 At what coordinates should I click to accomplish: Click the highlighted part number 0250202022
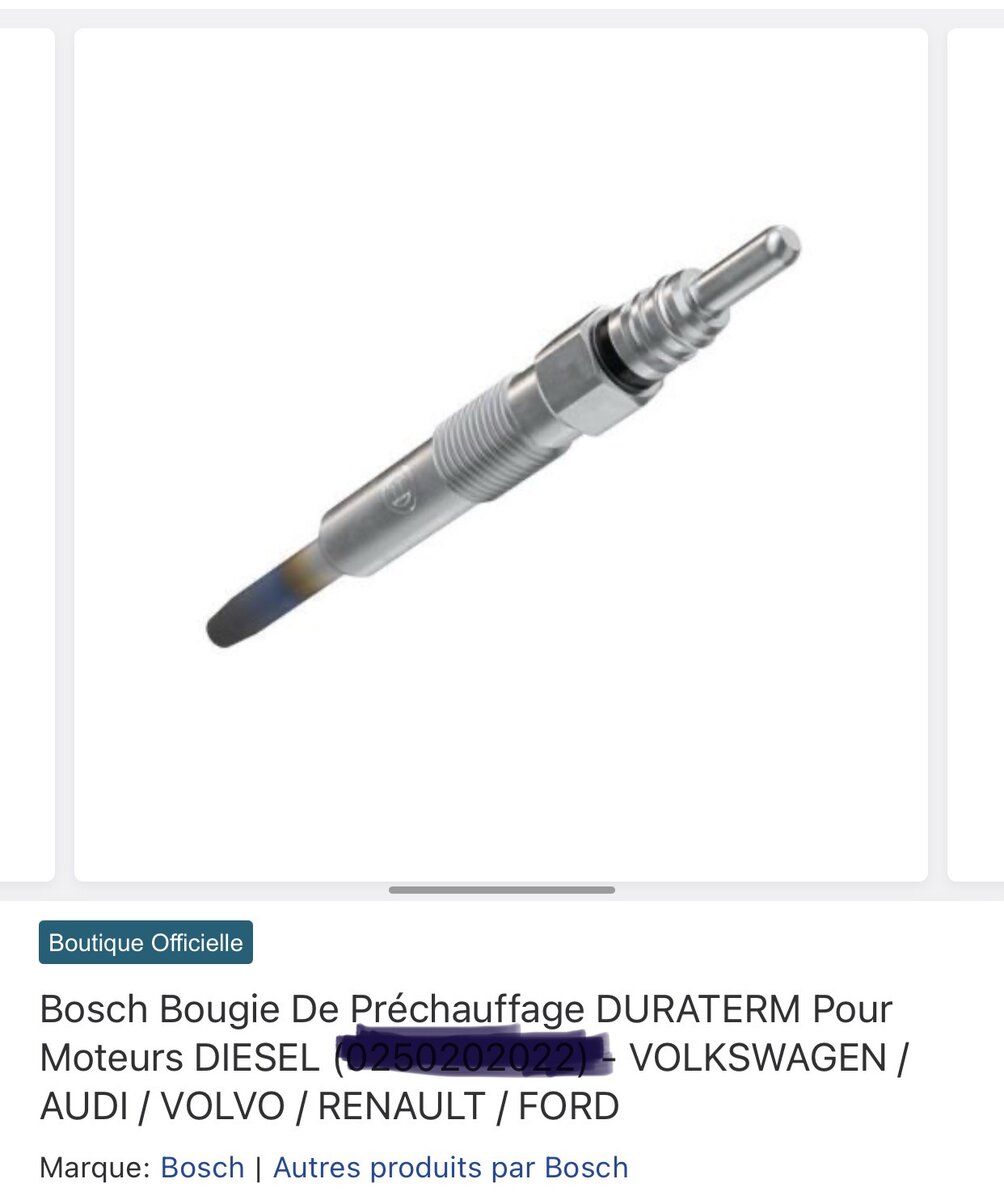(x=465, y=1056)
